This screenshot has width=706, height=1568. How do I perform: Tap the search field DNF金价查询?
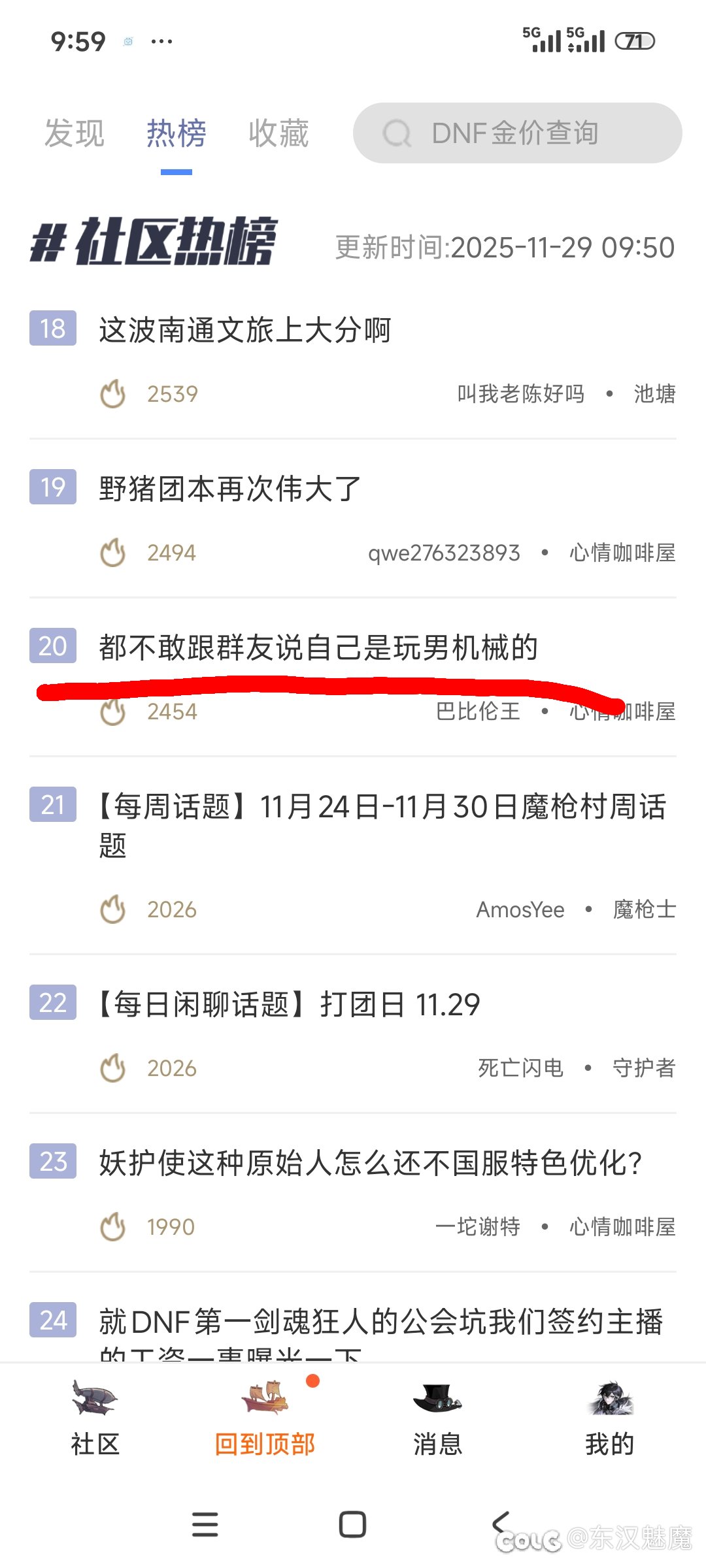point(516,133)
